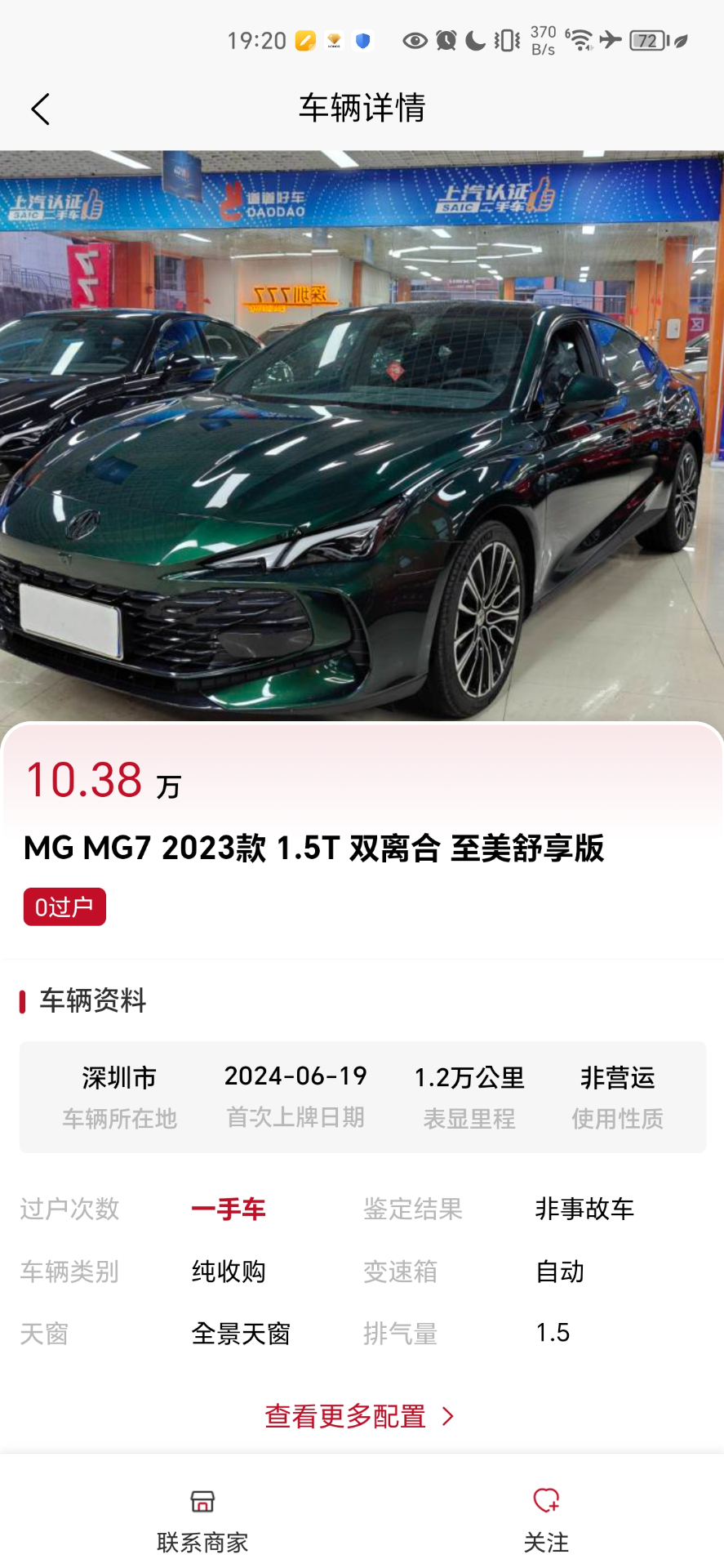The width and height of the screenshot is (724, 1568).
Task: Tap the car photo of the MG MG7
Action: pyautogui.click(x=362, y=433)
